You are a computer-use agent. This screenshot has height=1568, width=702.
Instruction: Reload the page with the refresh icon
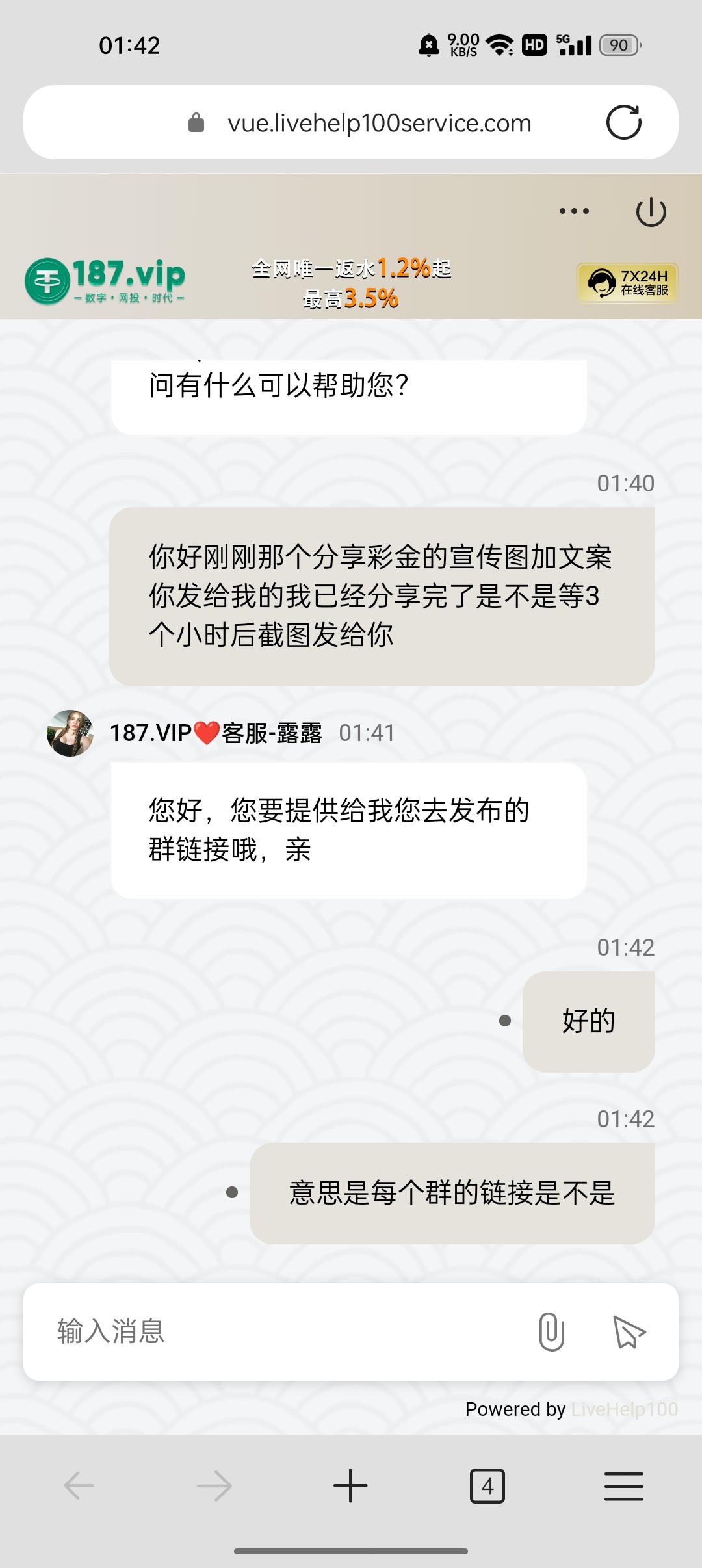click(623, 123)
